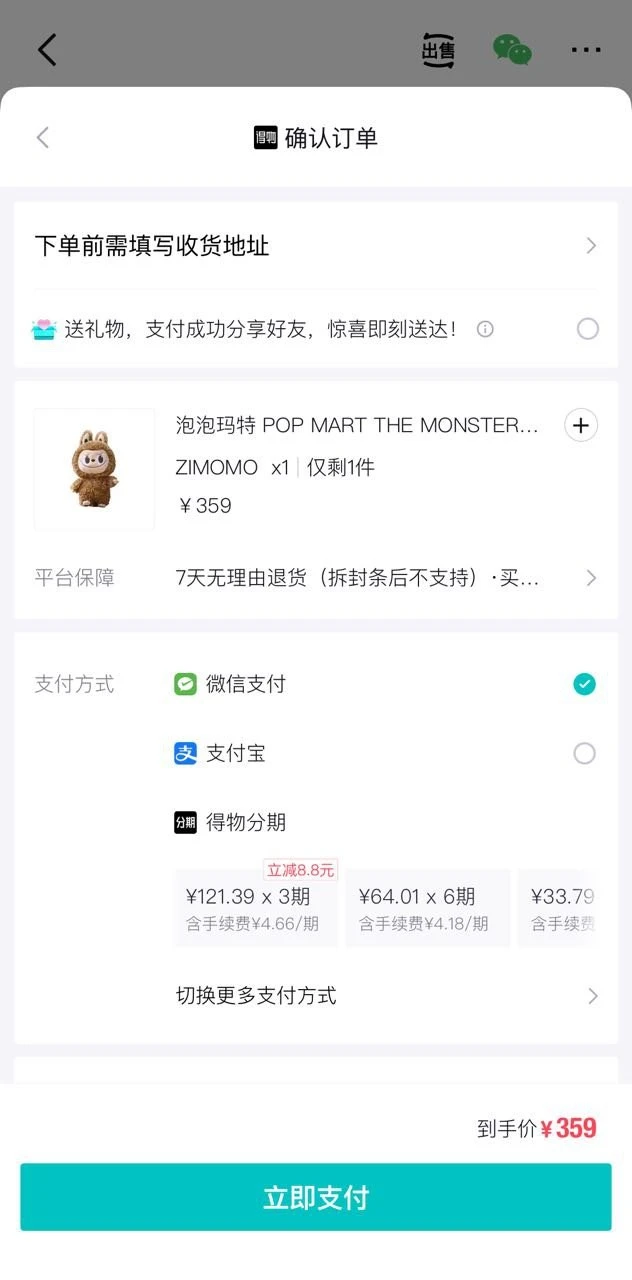The image size is (632, 1280).
Task: Pick the ¥64.01 x 6期 installment plan
Action: (x=427, y=907)
